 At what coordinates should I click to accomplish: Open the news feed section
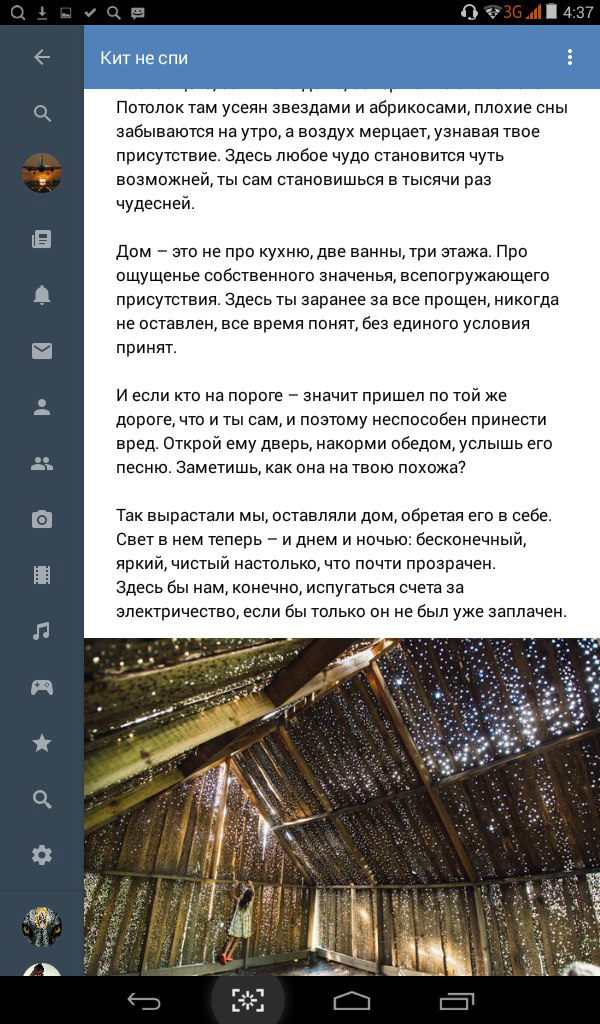42,239
